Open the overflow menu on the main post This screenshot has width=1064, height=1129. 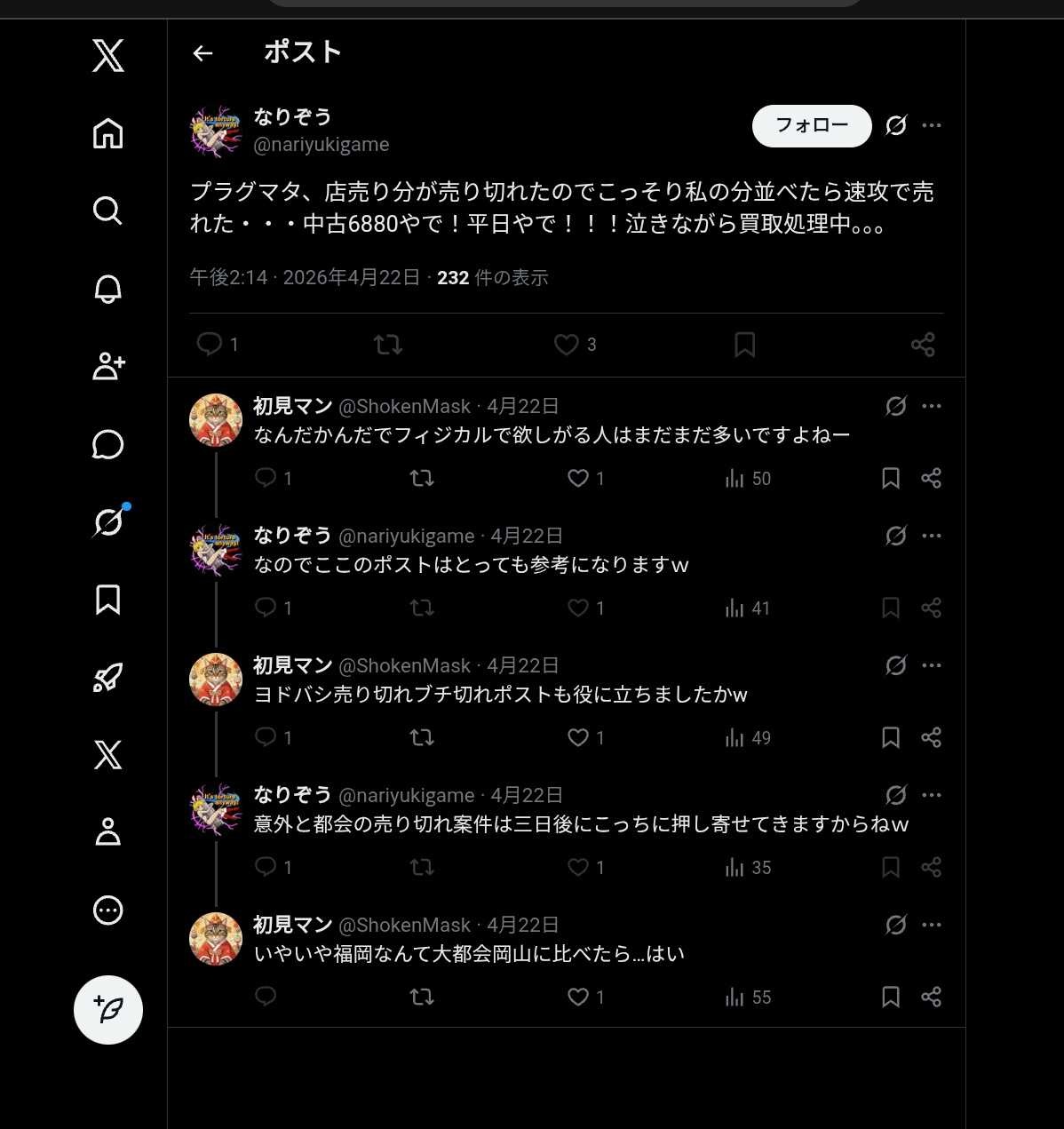(x=931, y=125)
